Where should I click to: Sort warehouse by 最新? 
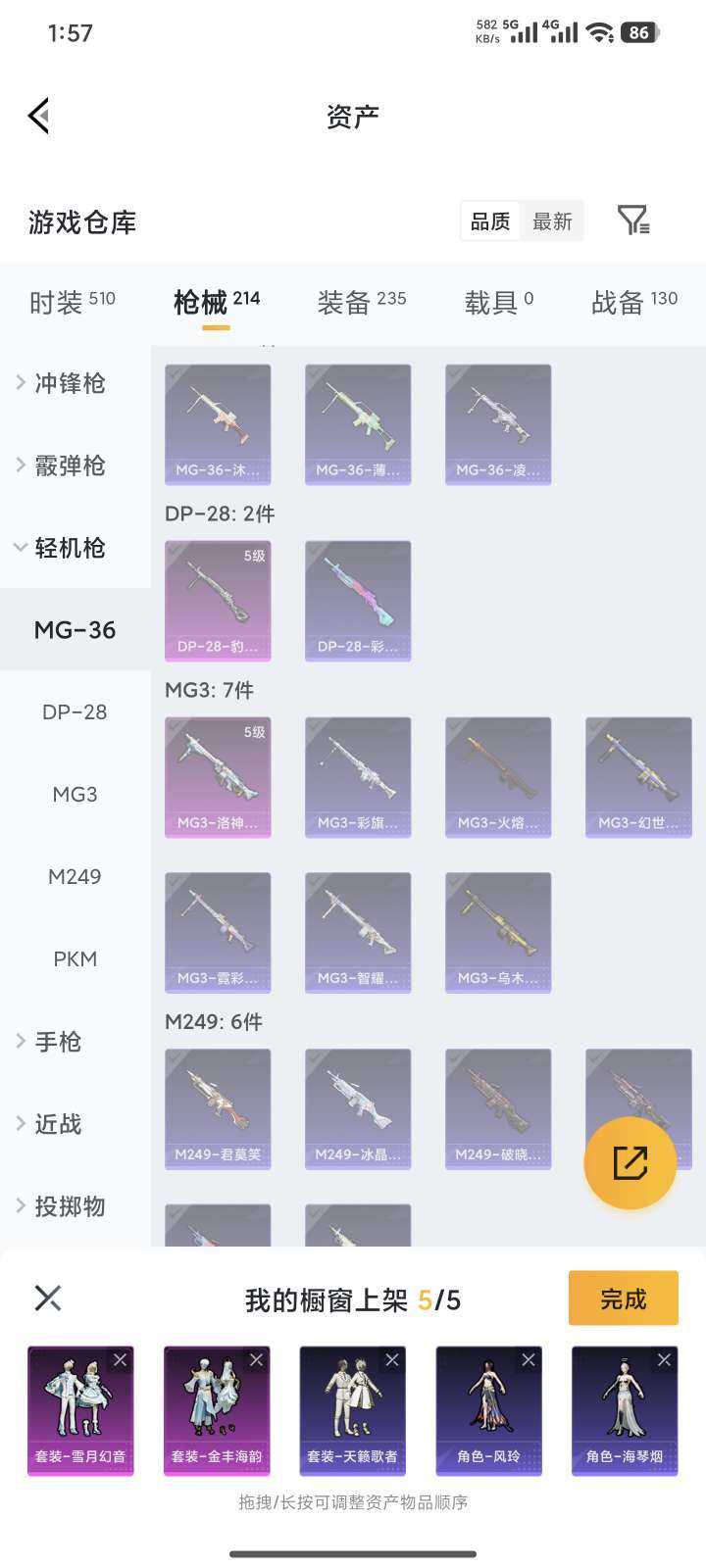[552, 221]
